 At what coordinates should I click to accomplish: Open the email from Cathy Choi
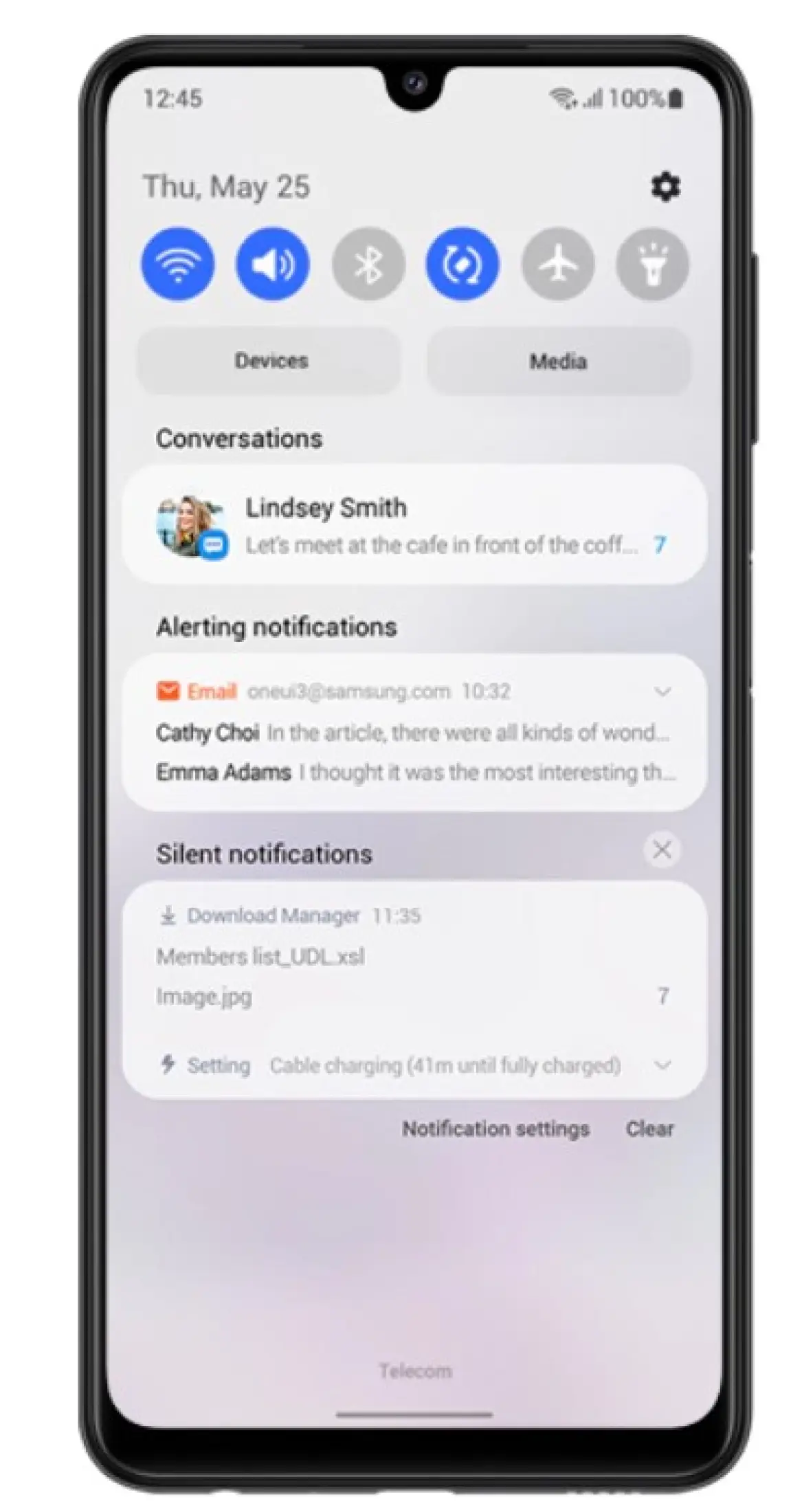(x=412, y=733)
